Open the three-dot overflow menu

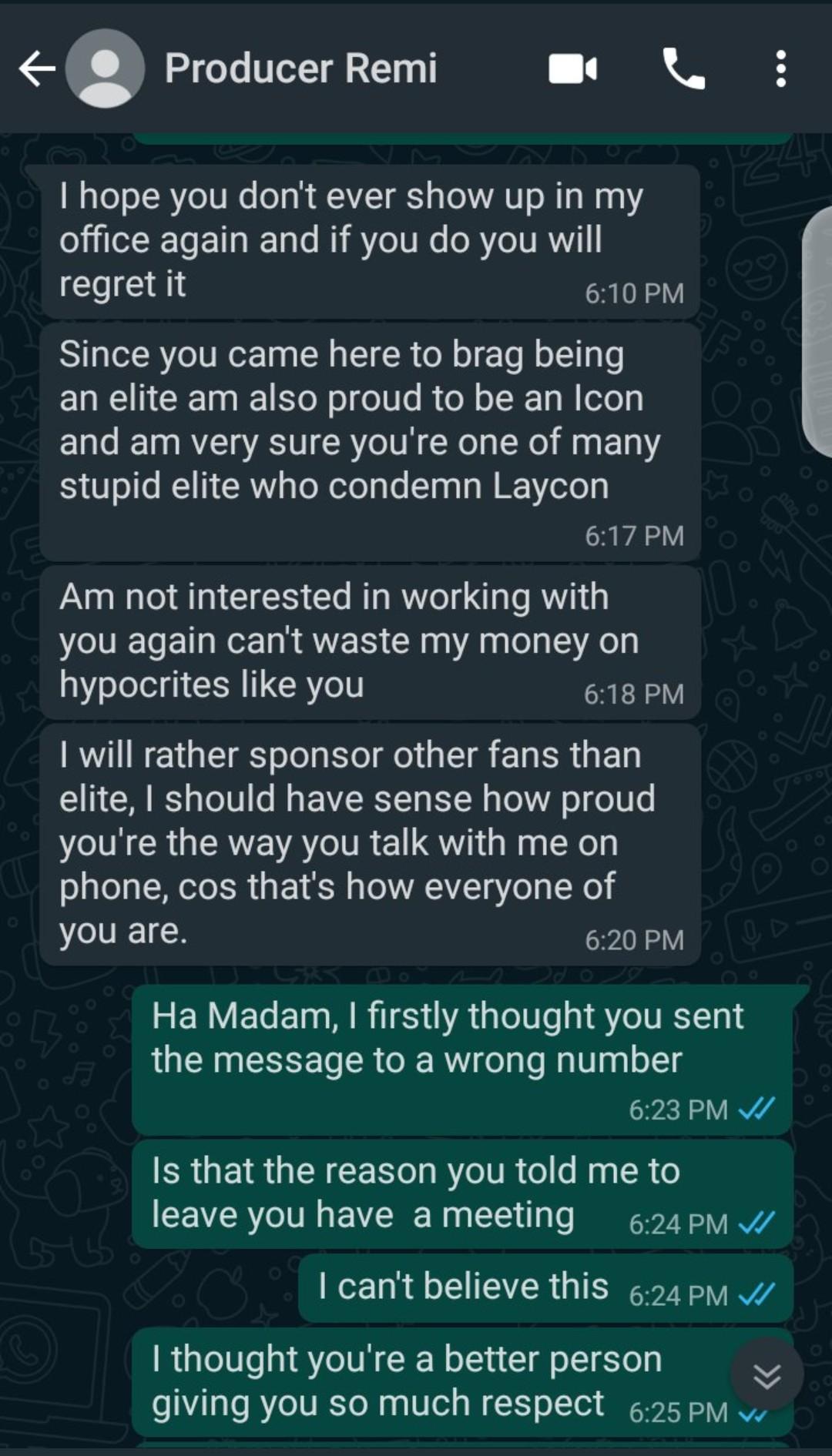[x=780, y=69]
